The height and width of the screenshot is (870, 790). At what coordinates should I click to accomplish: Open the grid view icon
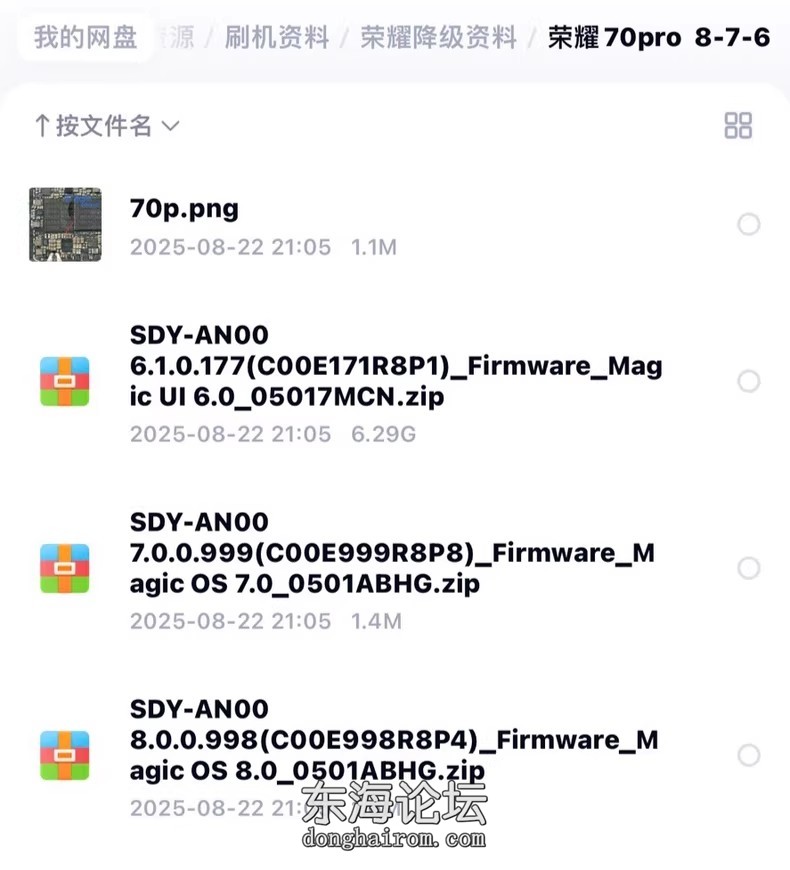coord(737,125)
